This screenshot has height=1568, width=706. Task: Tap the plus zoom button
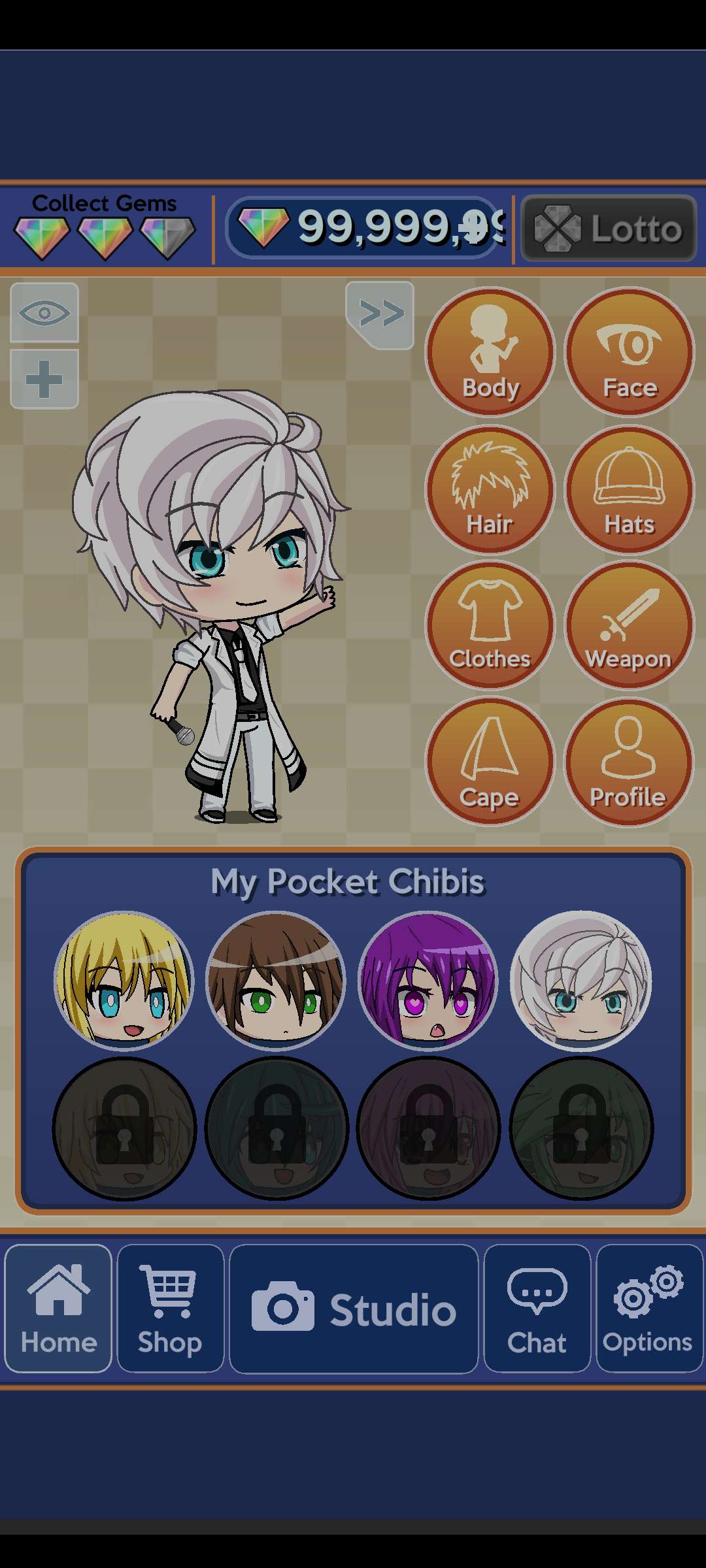coord(44,379)
